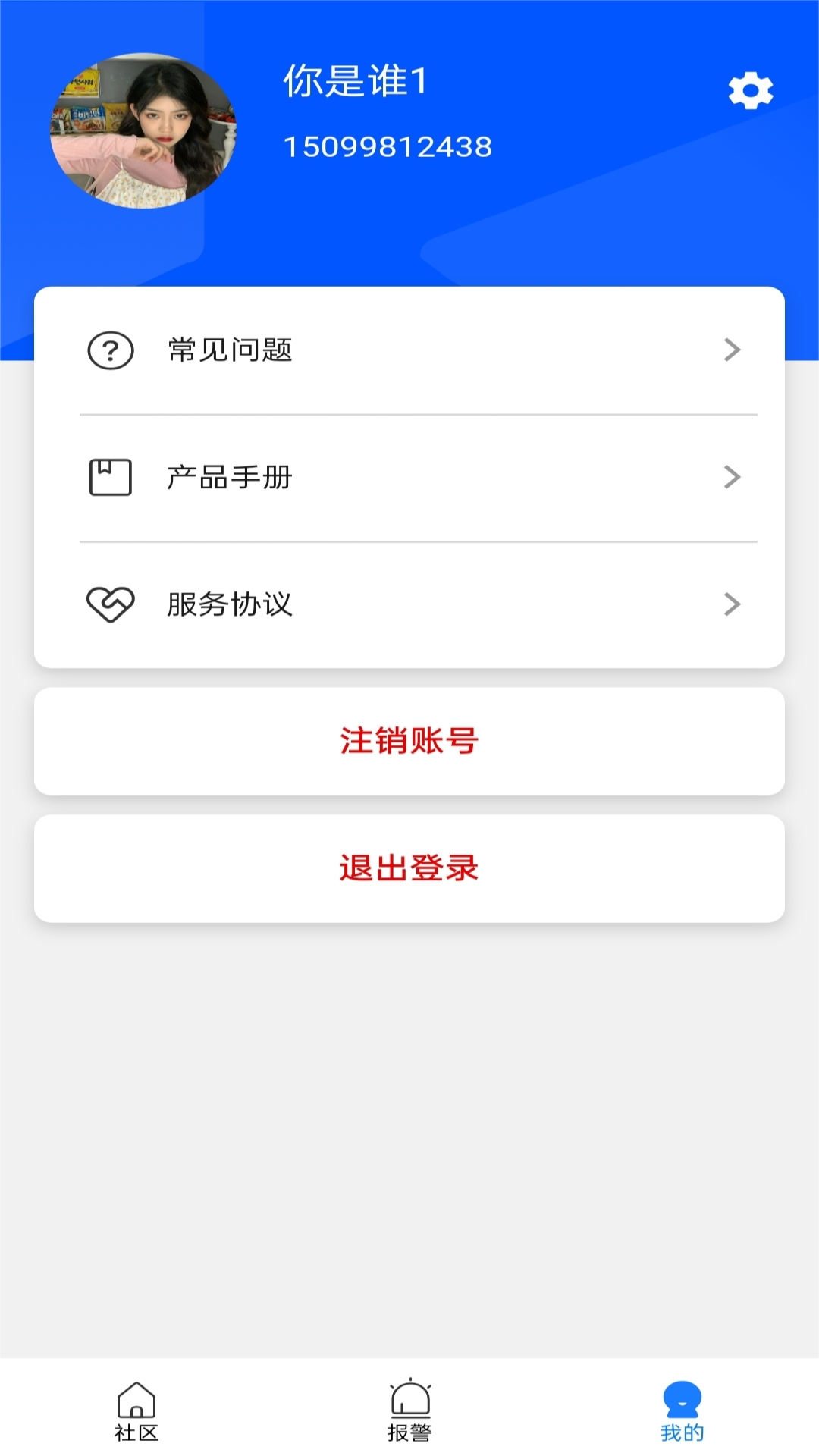Open the settings gear icon
This screenshot has width=819, height=1456.
(750, 91)
